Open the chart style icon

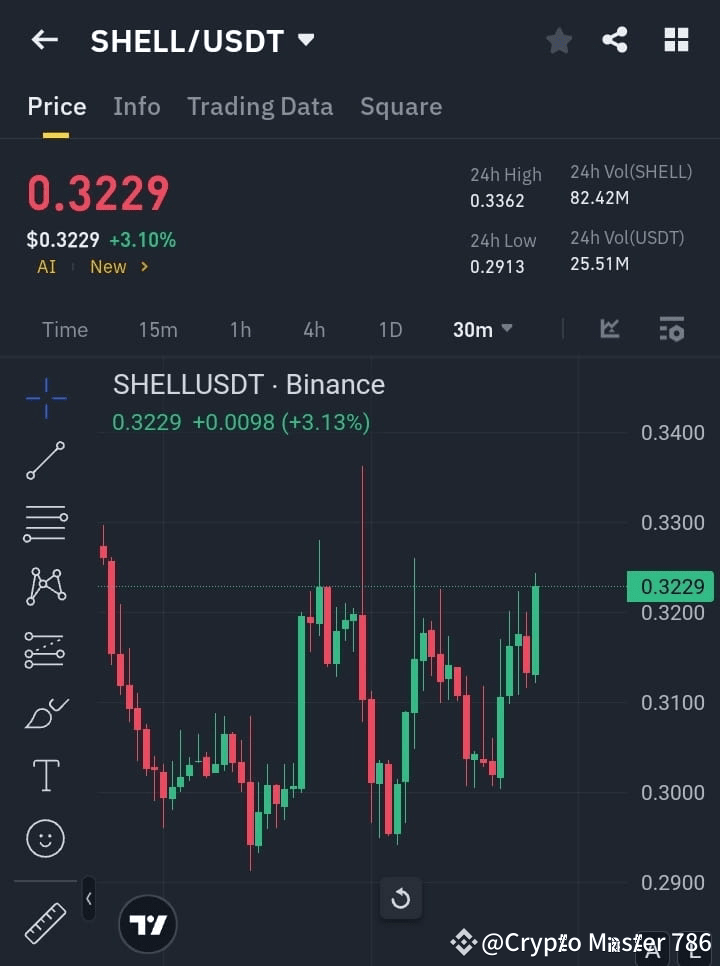point(609,329)
